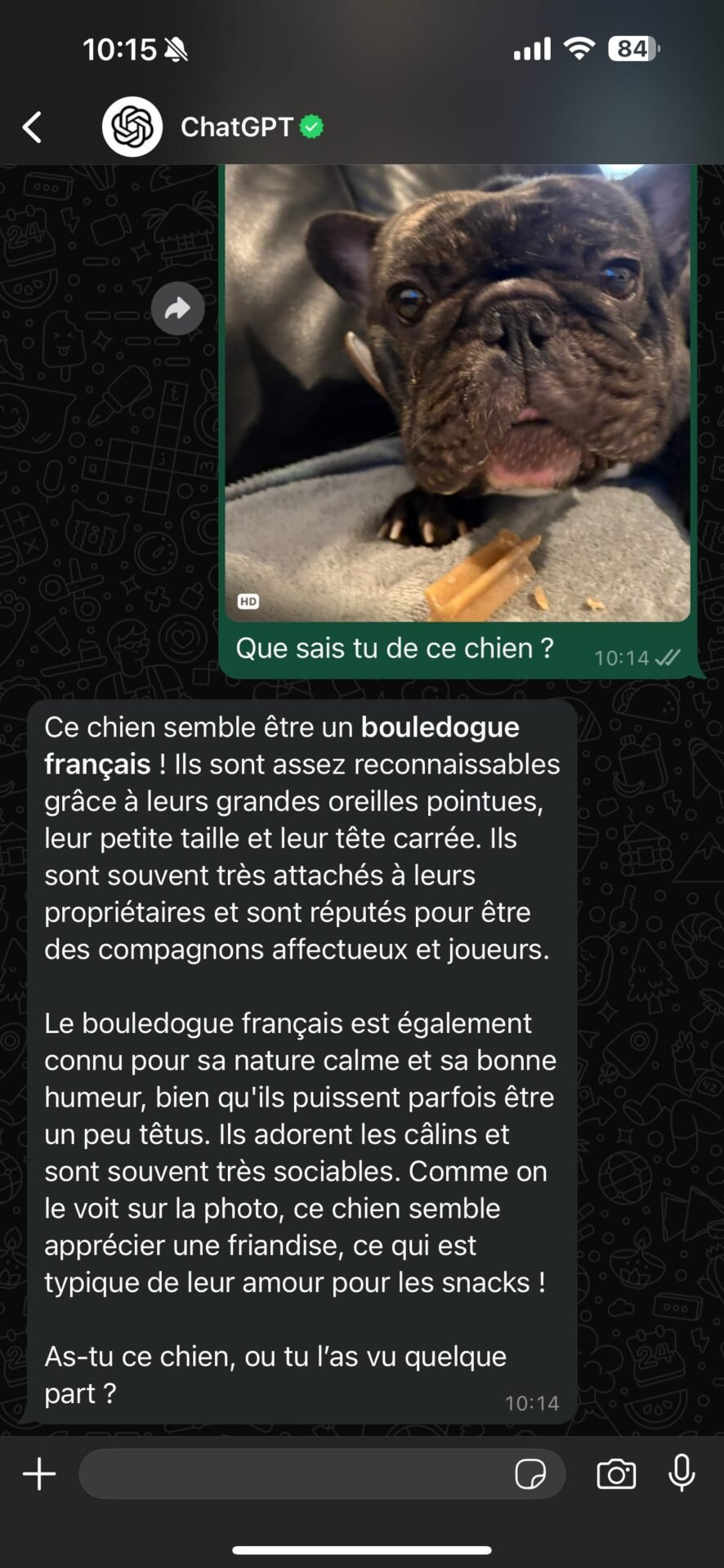Screen dimensions: 724x1568
Task: Open the sticker picker in message field
Action: coord(530,1474)
